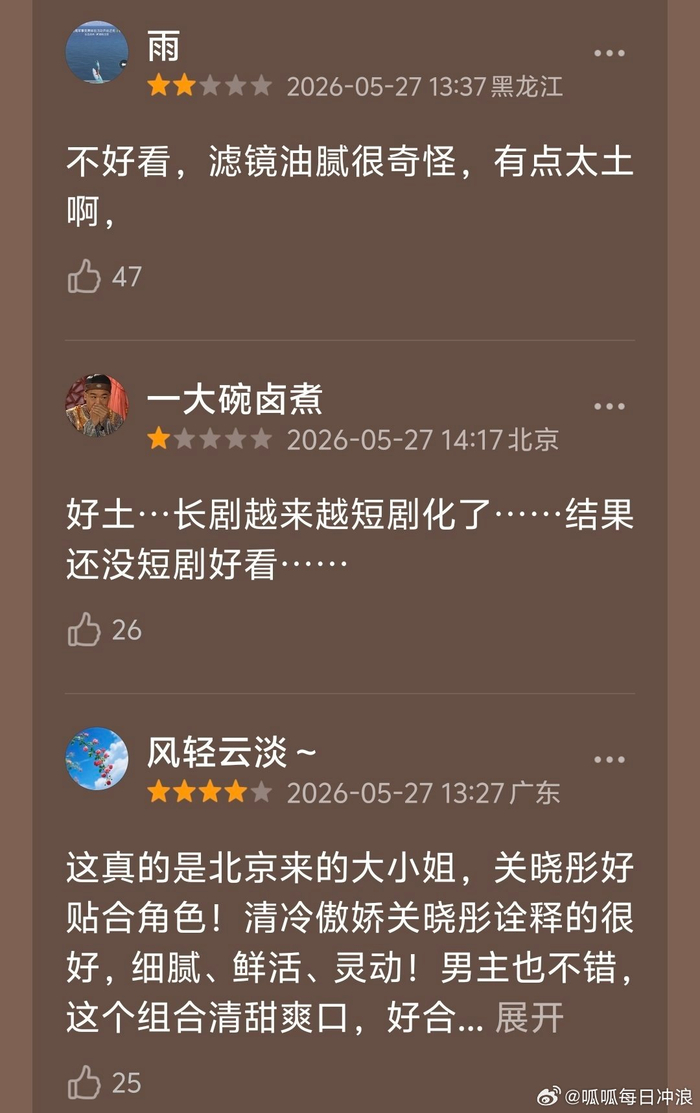The height and width of the screenshot is (1113, 700).
Task: Like 雨's two-star review
Action: 84,276
